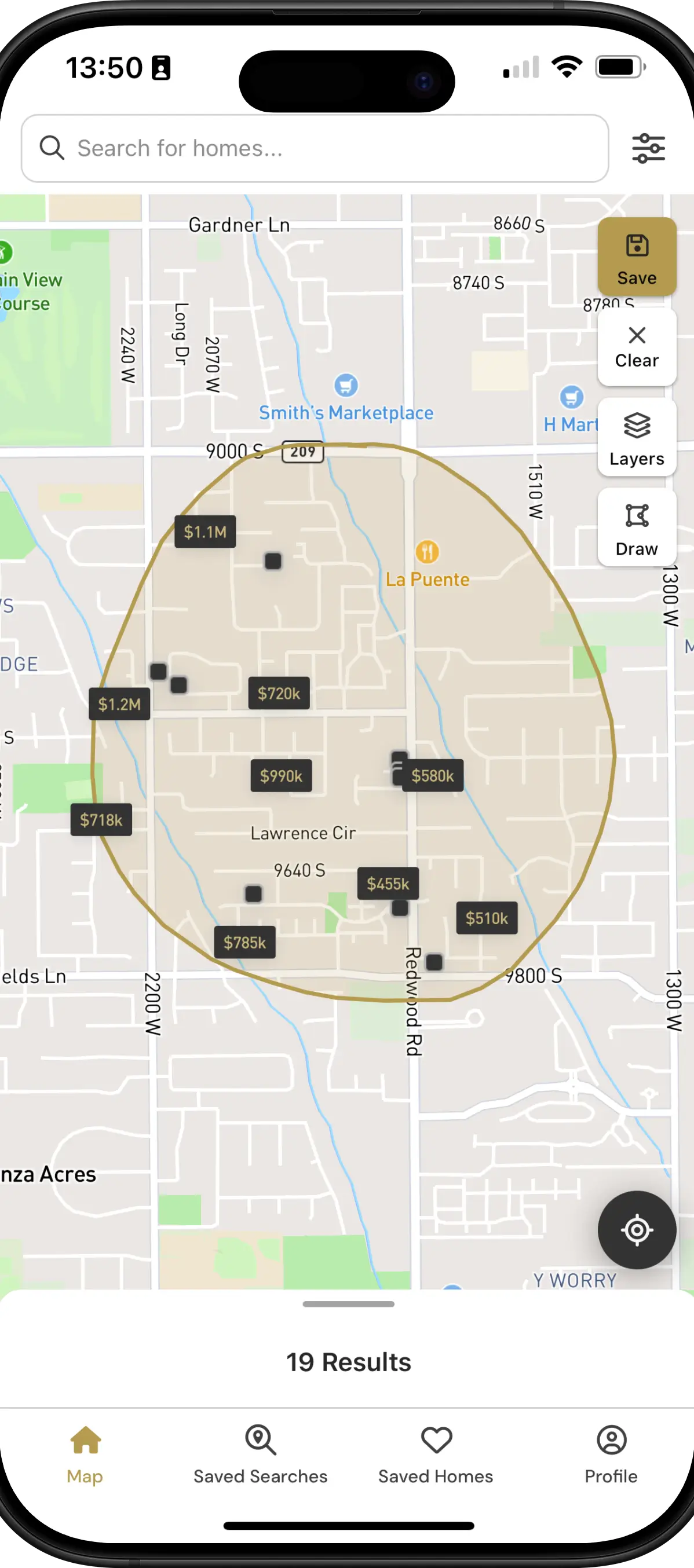Open the $1.2M listing marker
The height and width of the screenshot is (1568, 694).
[x=119, y=704]
